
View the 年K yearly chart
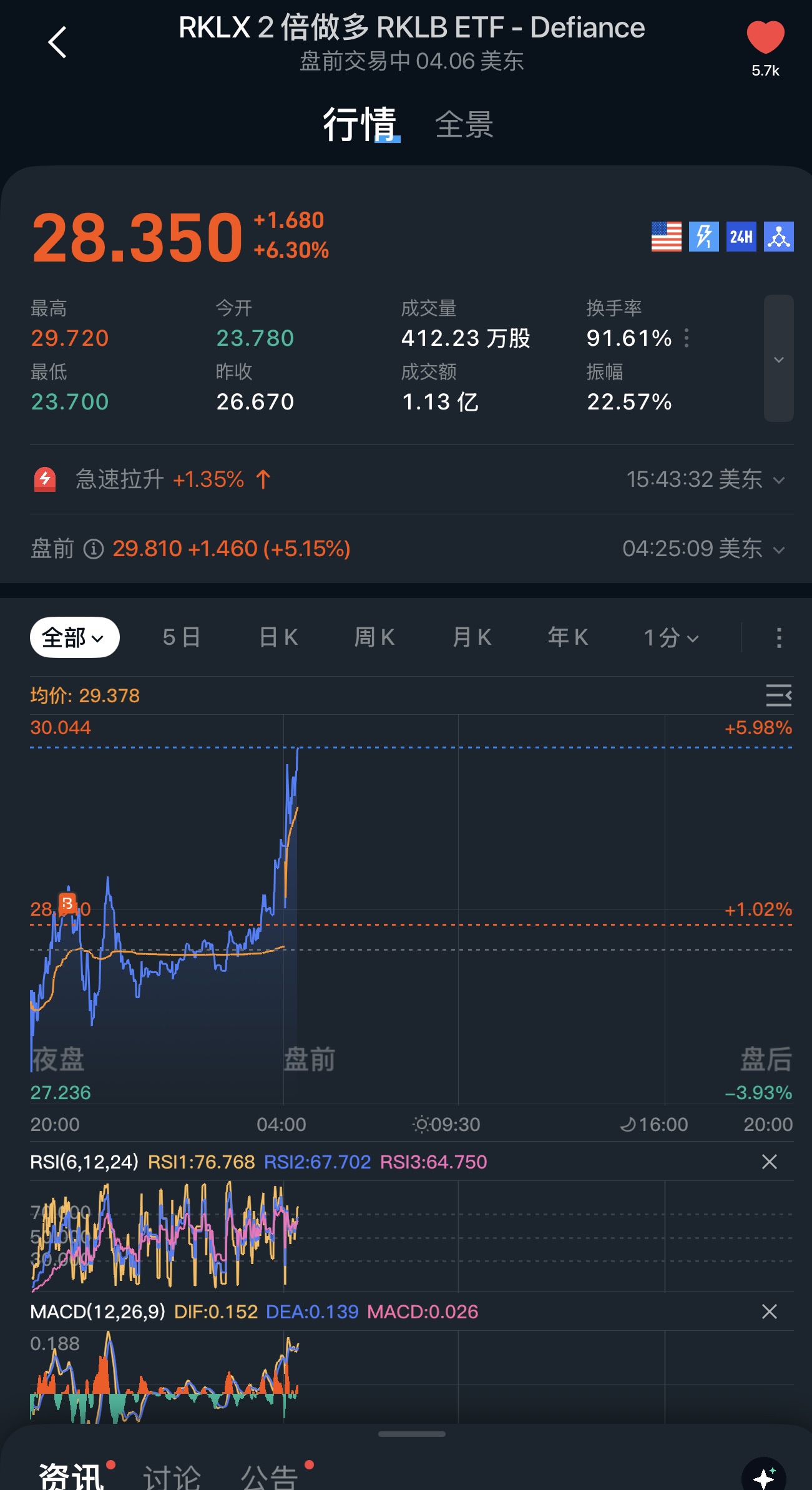click(x=568, y=637)
